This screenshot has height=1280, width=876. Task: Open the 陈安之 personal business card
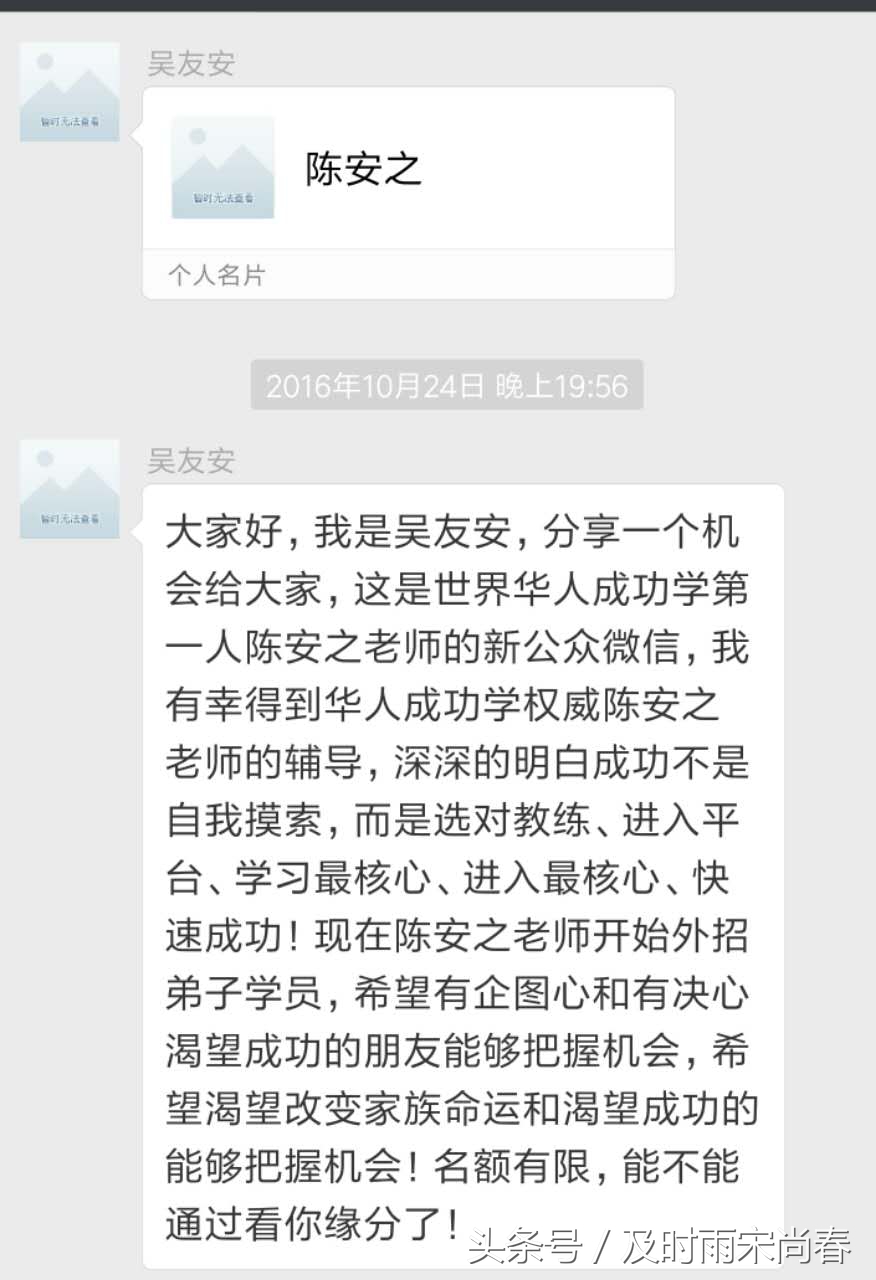[410, 190]
